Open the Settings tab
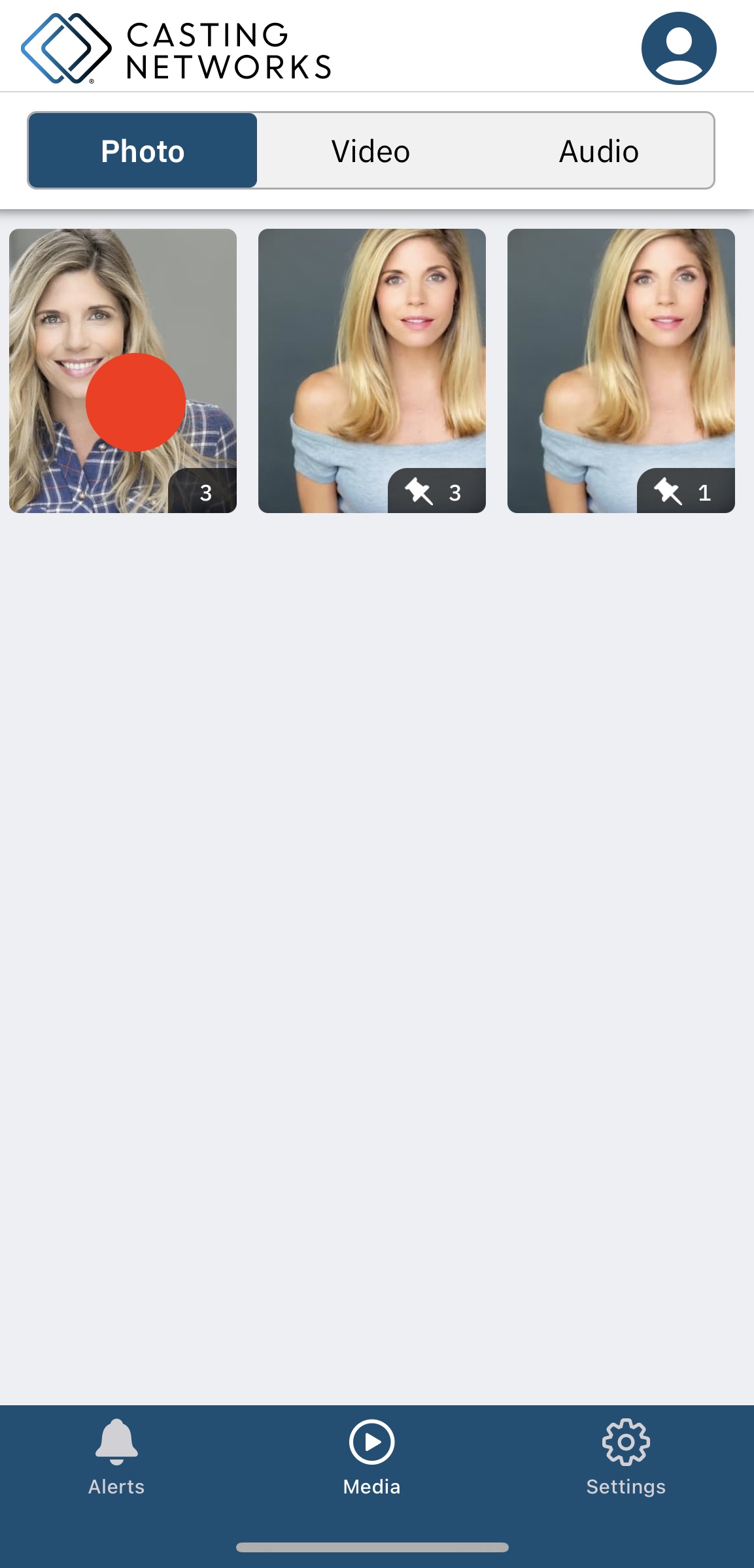The width and height of the screenshot is (754, 1568). tap(626, 1457)
